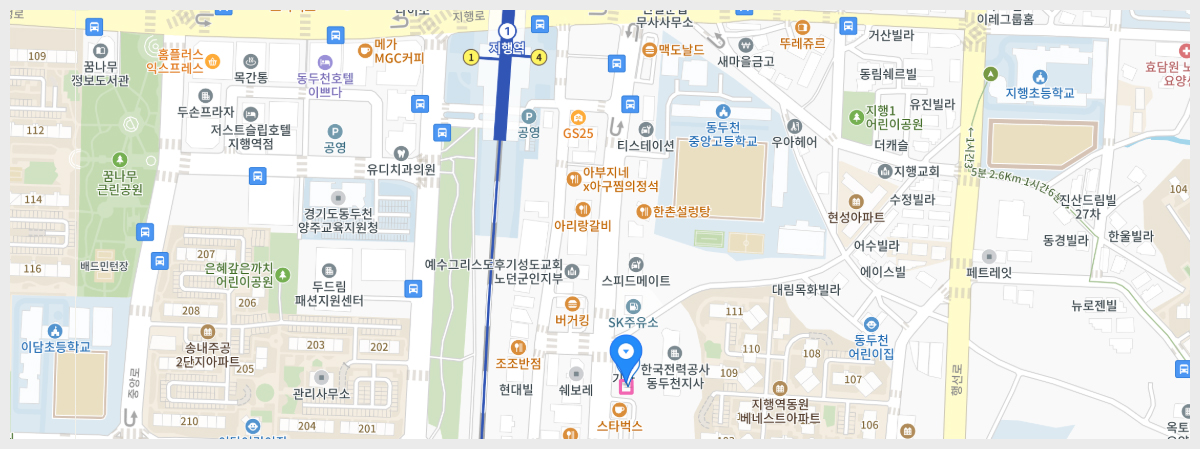
Task: Select the 동두천 어린이집 marker
Action: coord(871,324)
